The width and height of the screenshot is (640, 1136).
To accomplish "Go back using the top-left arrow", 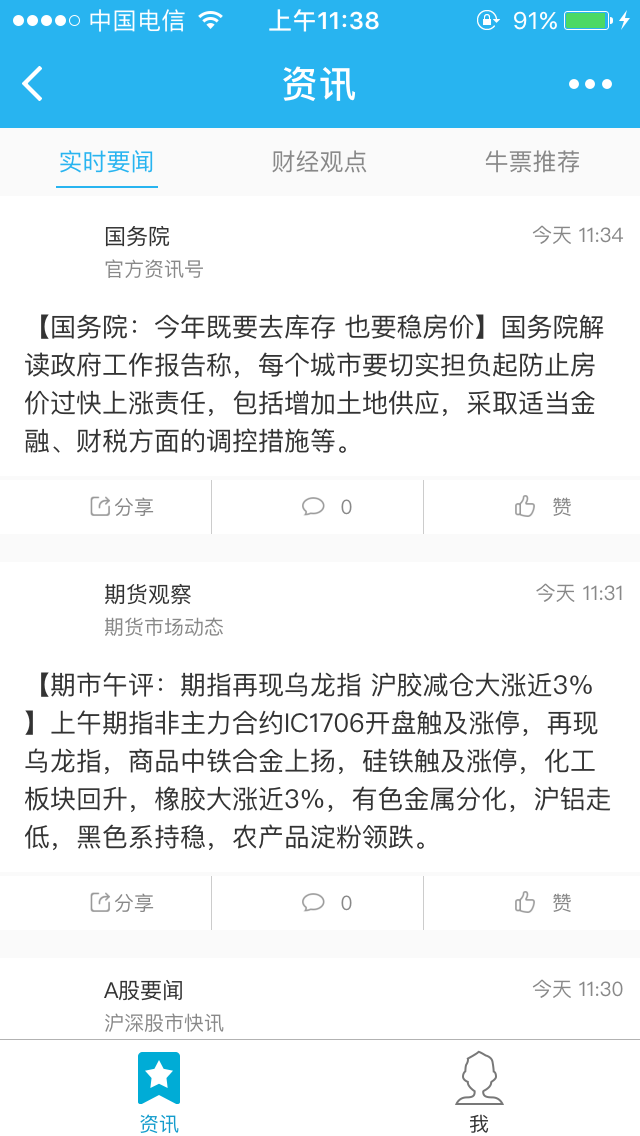I will pyautogui.click(x=33, y=84).
